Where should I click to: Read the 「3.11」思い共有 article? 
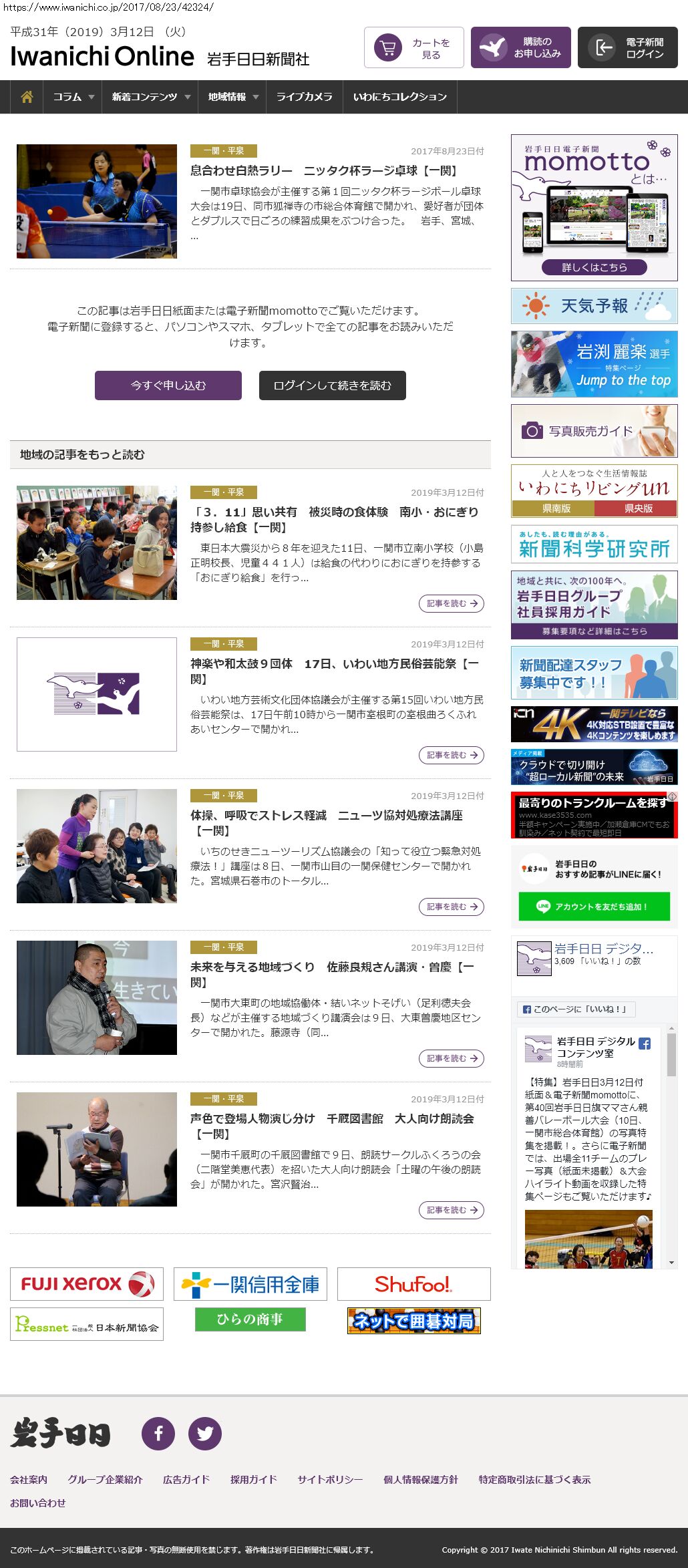coord(334,519)
